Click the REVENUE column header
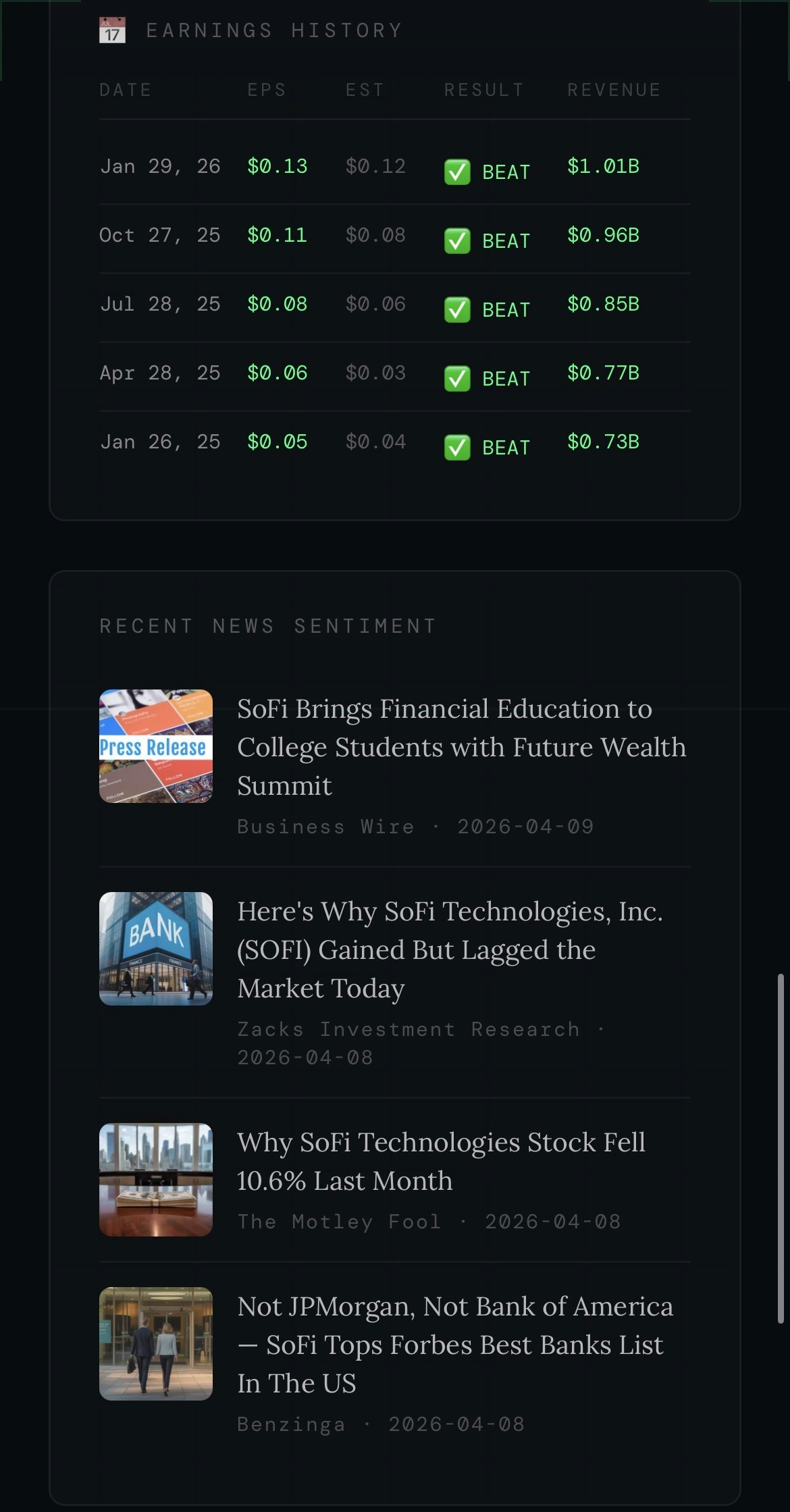Image resolution: width=790 pixels, height=1512 pixels. click(613, 88)
